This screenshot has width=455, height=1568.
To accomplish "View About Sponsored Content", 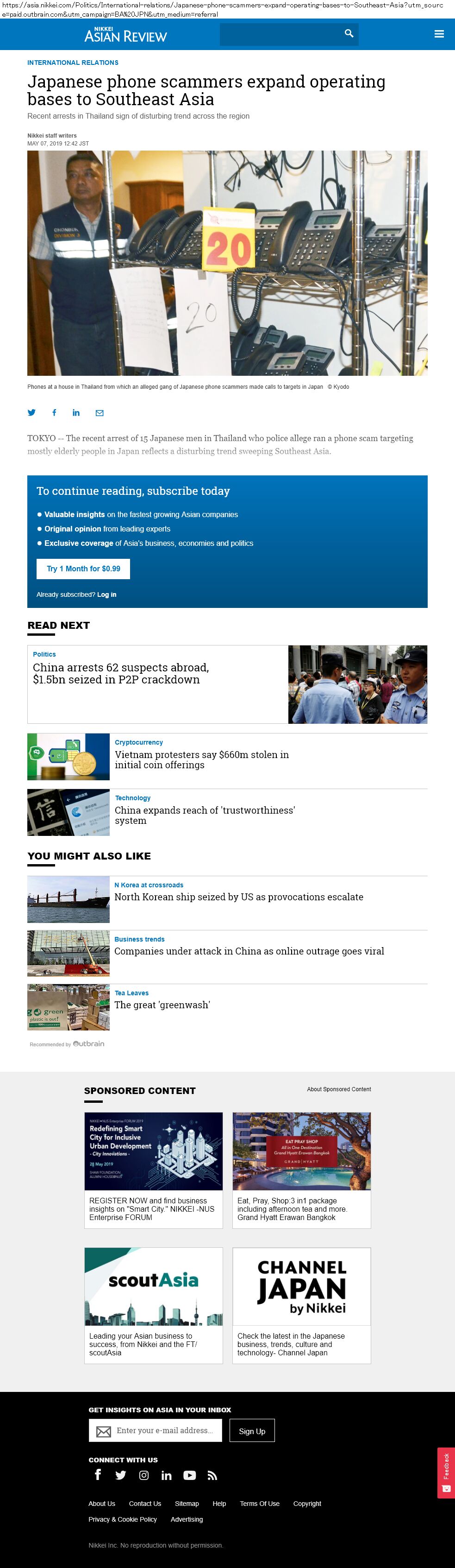I will coord(339,1089).
